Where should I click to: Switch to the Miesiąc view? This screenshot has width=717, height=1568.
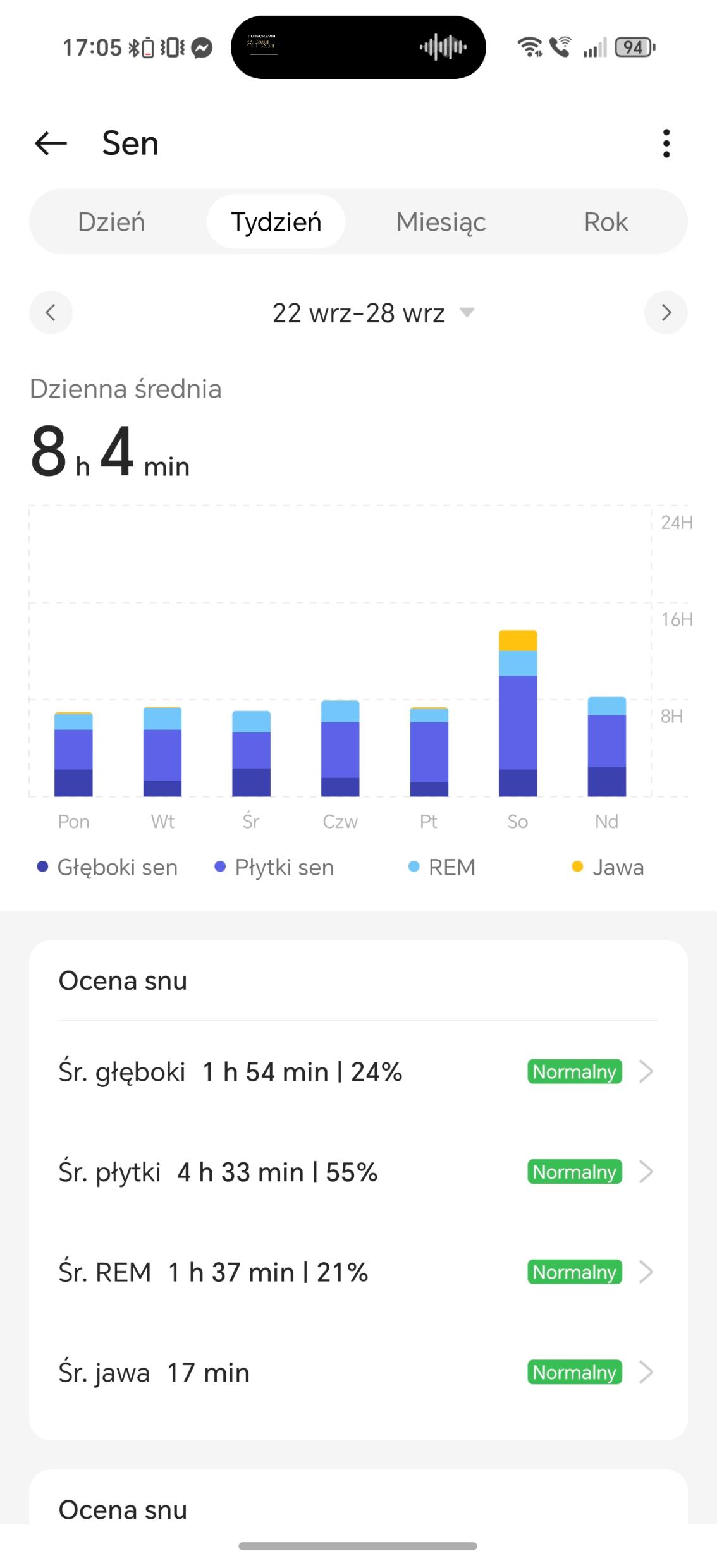tap(441, 222)
